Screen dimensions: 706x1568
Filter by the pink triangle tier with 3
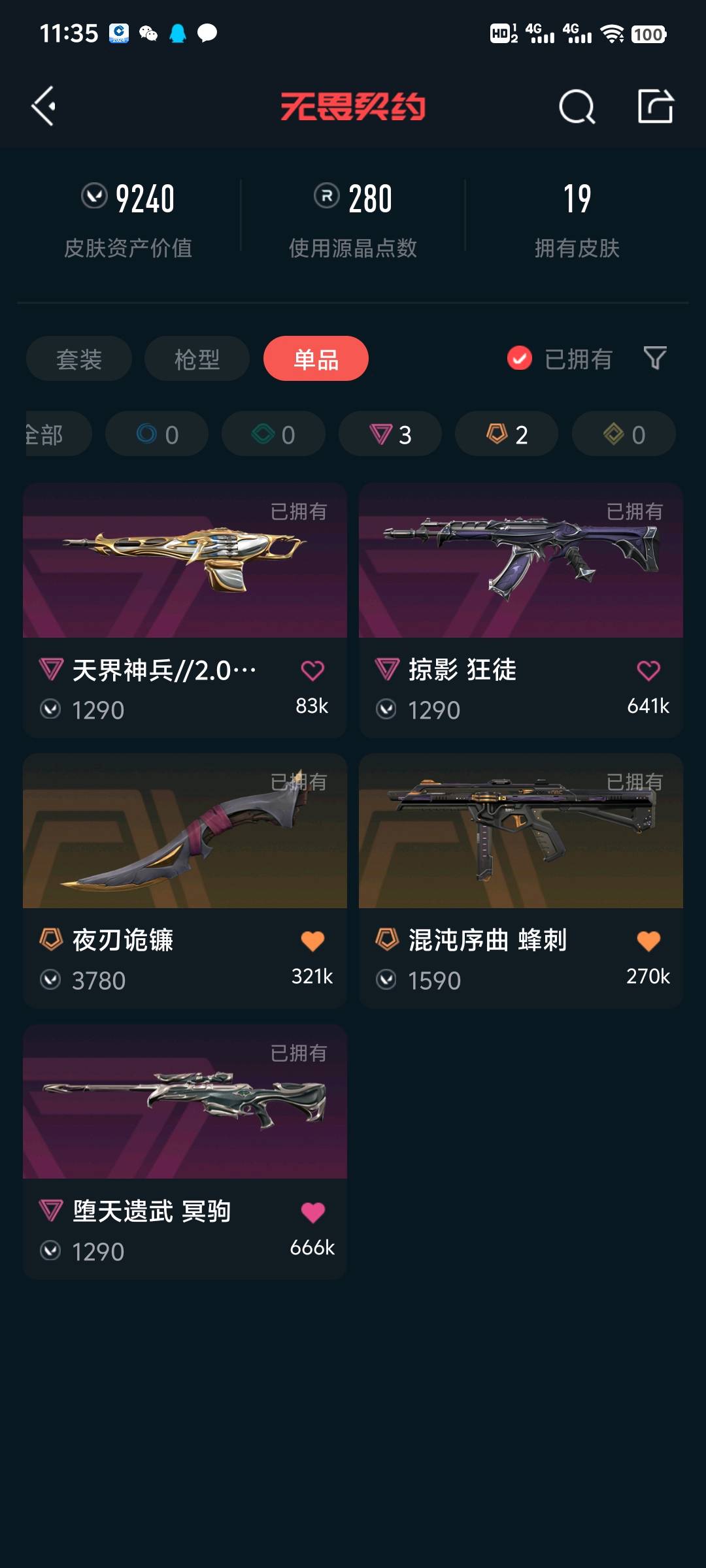point(390,434)
